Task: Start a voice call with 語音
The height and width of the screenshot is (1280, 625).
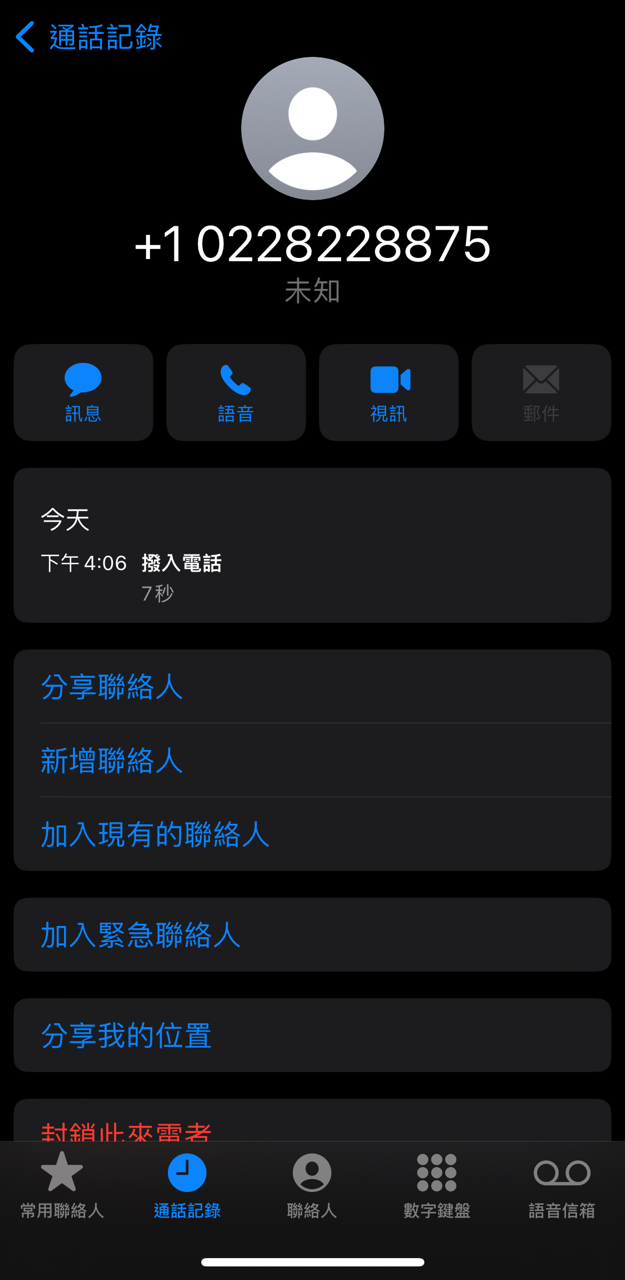Action: (x=236, y=393)
